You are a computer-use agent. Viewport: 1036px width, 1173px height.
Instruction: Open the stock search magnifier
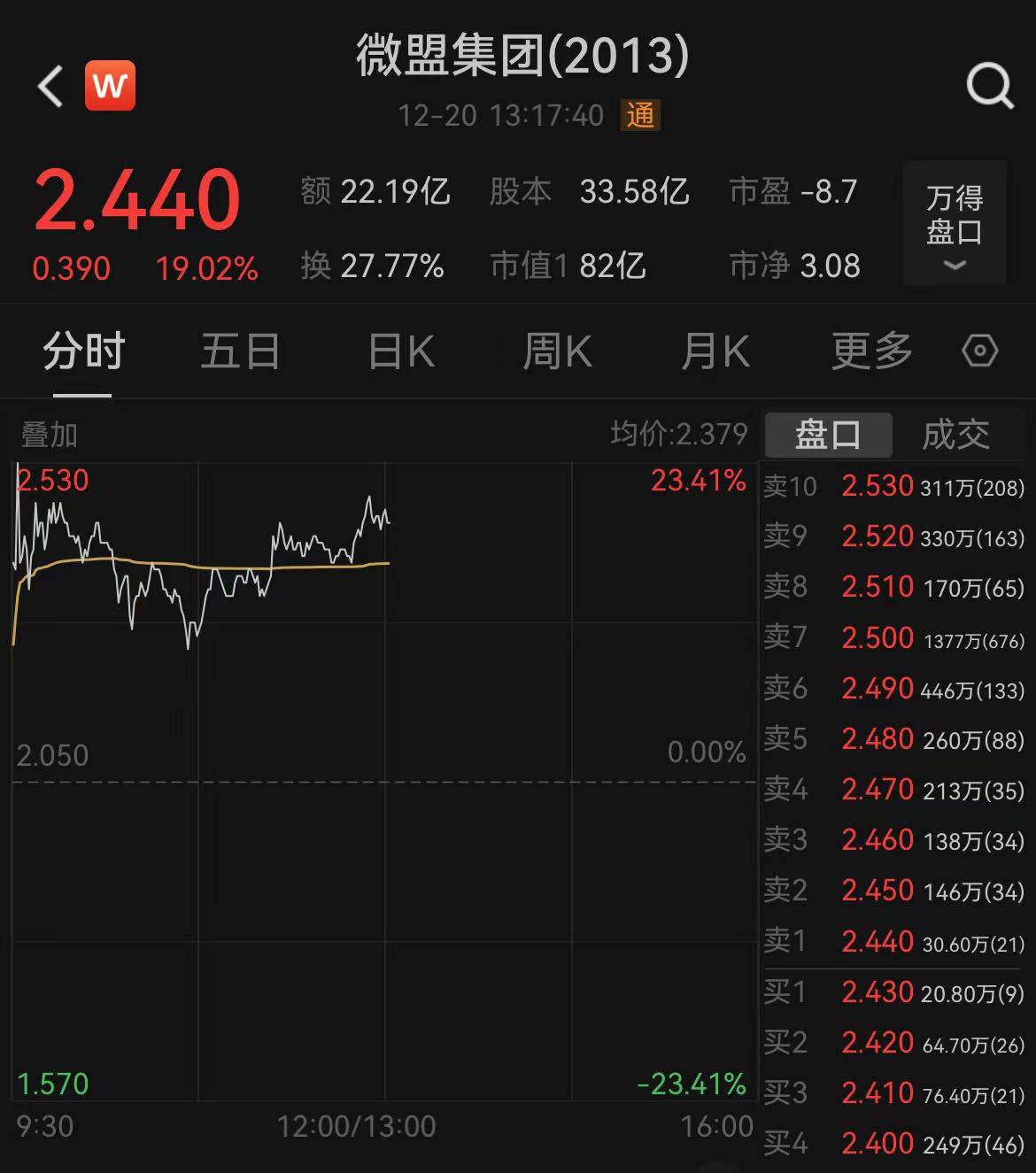click(989, 86)
